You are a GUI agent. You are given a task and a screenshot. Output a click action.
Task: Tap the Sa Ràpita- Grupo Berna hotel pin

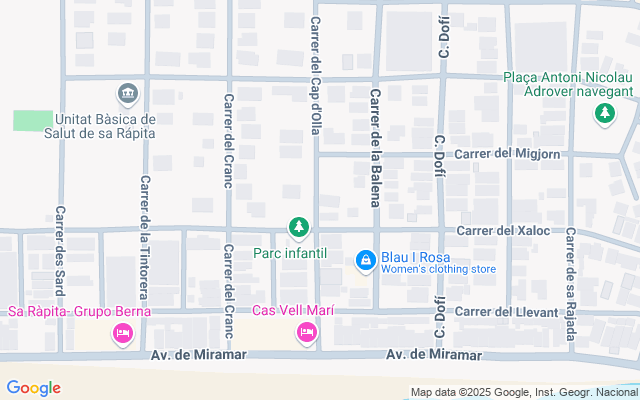coord(123,332)
